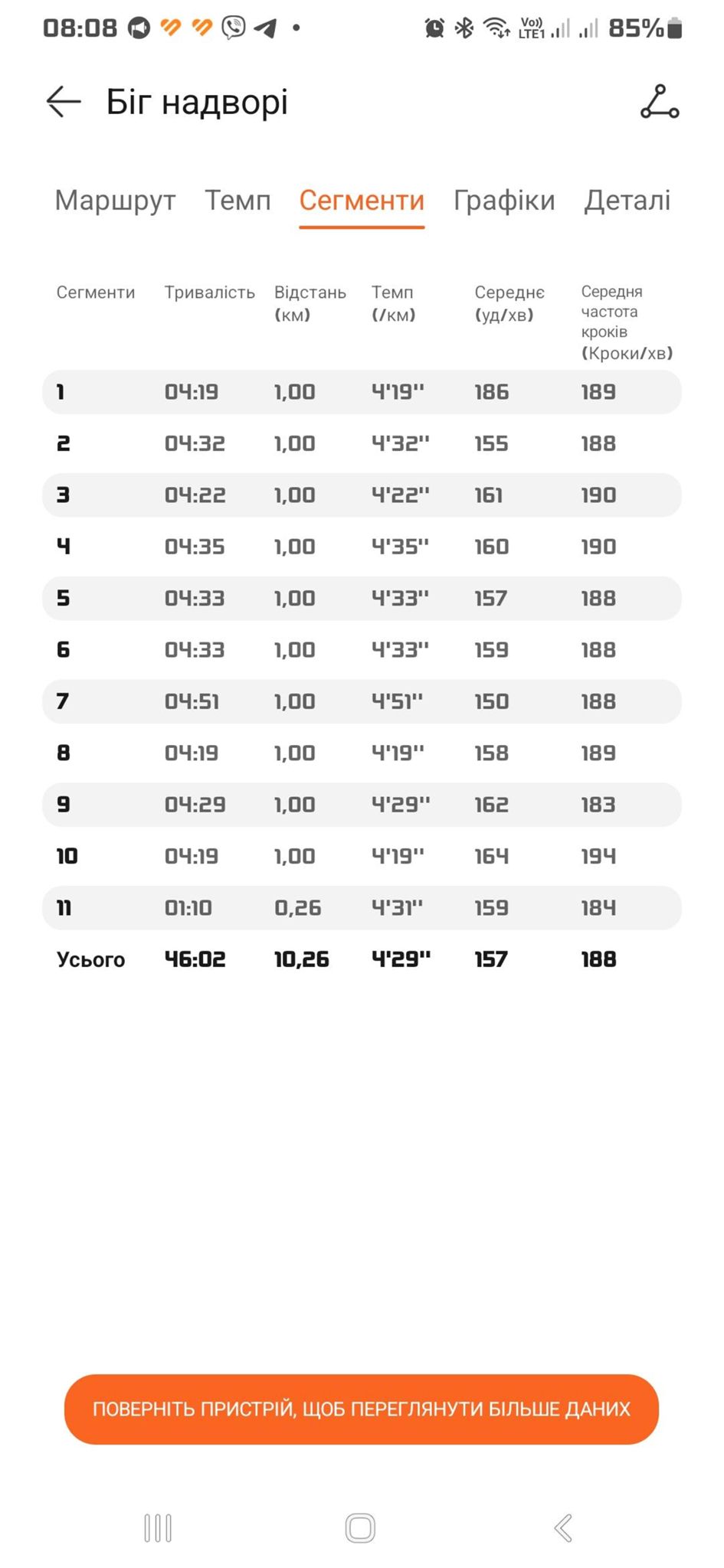
Task: View the Графіки tab
Action: coord(504,201)
